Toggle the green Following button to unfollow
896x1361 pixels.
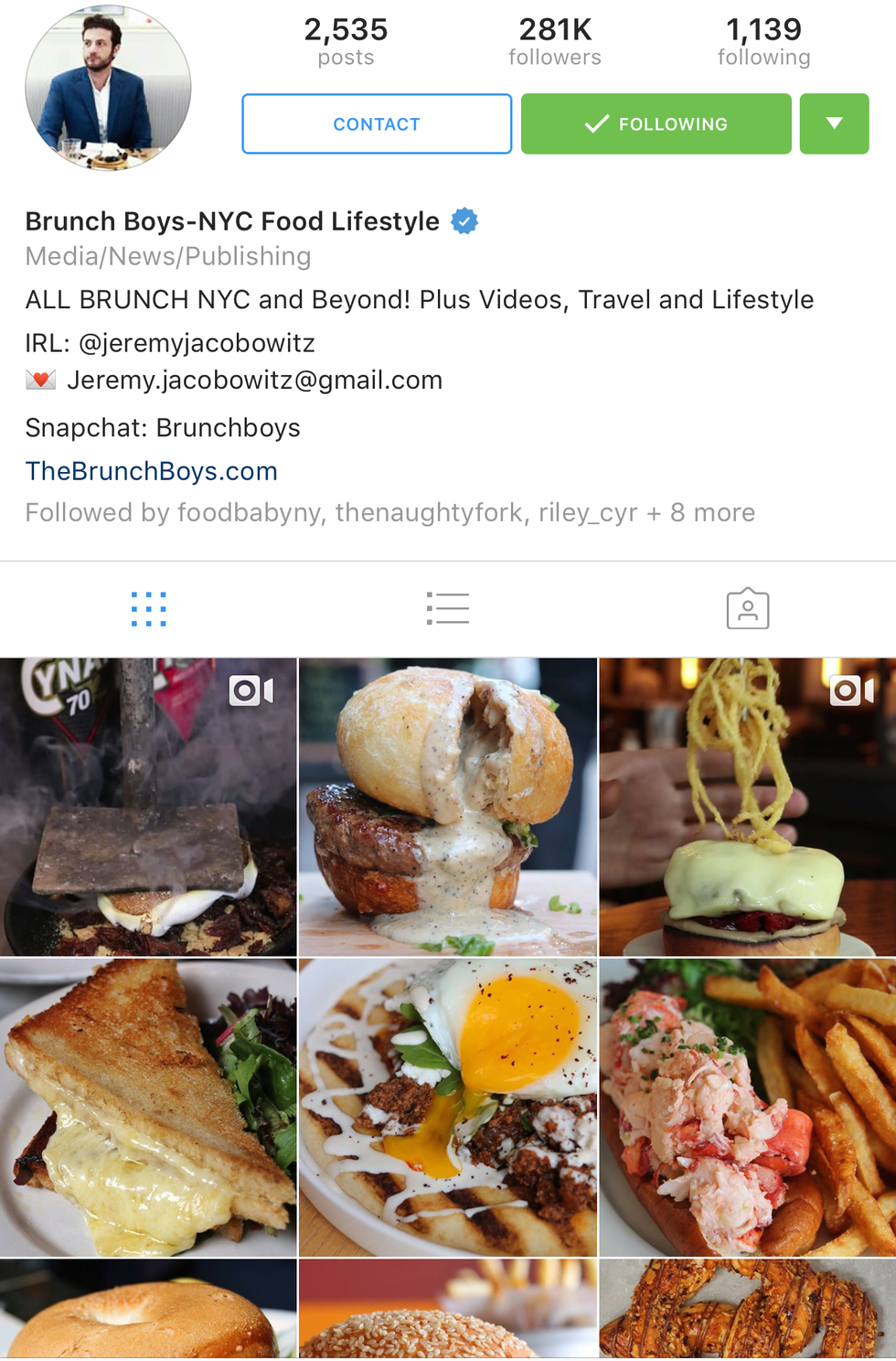tap(656, 123)
